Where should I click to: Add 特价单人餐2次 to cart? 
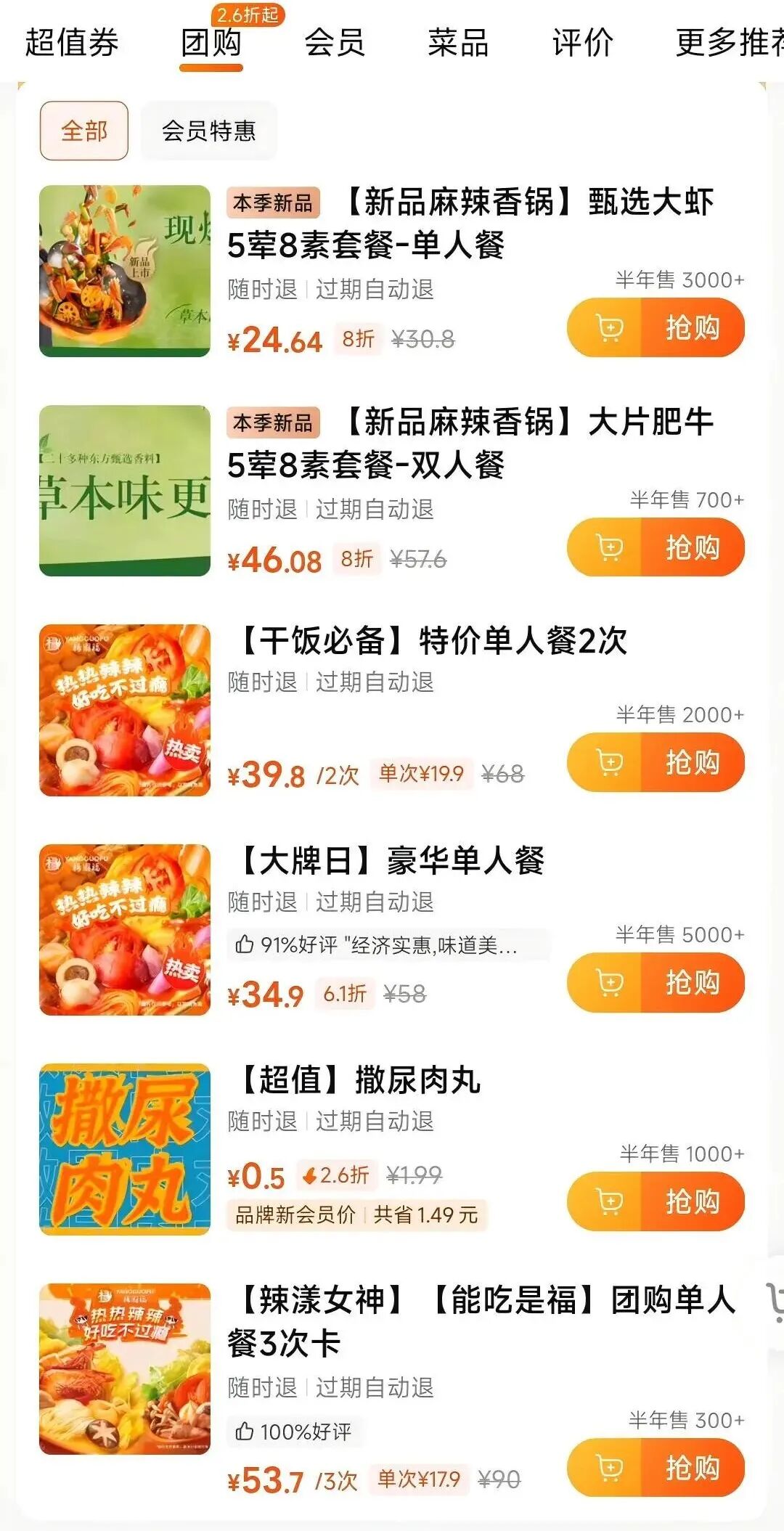click(608, 762)
